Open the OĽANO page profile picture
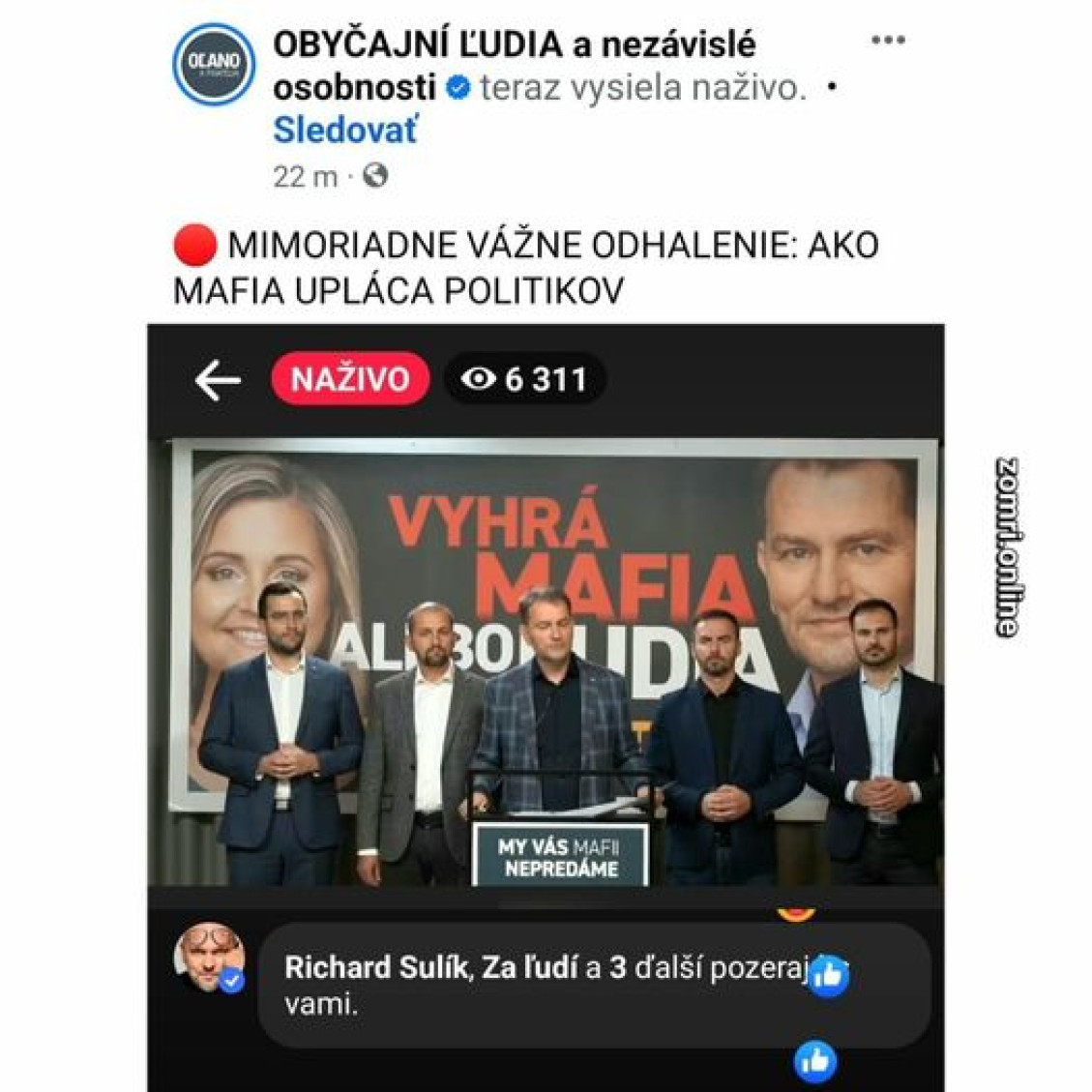 click(x=214, y=65)
